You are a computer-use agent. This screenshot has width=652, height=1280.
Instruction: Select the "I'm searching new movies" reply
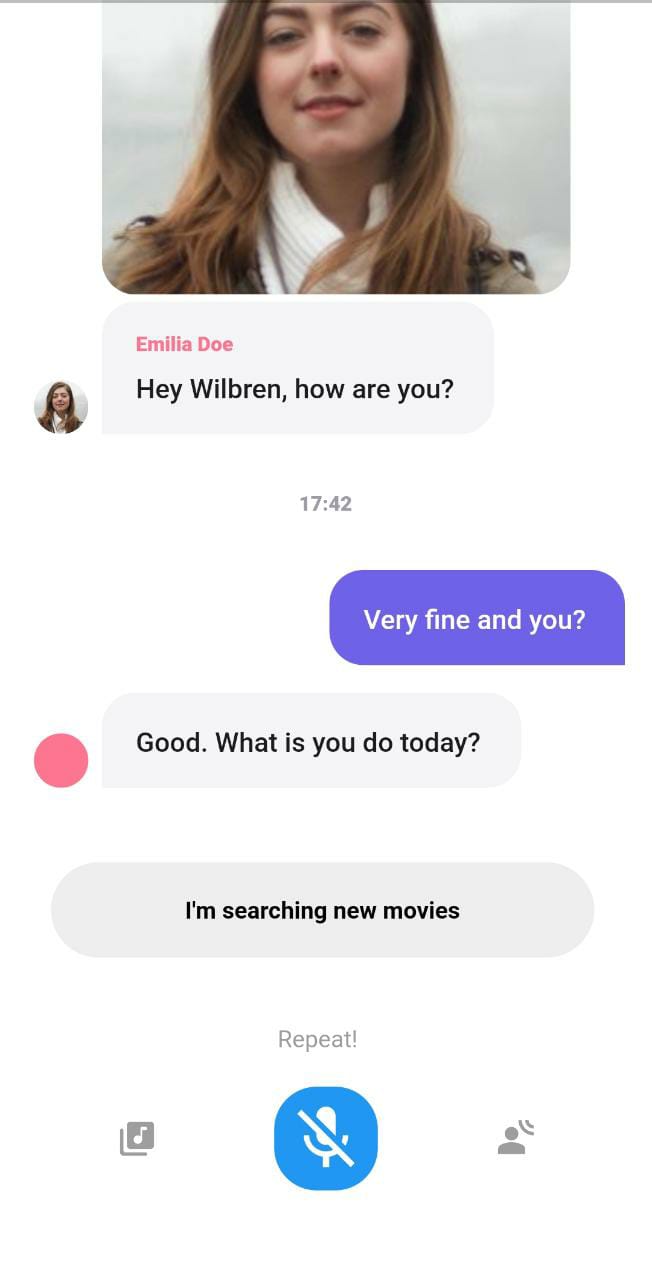pos(322,910)
